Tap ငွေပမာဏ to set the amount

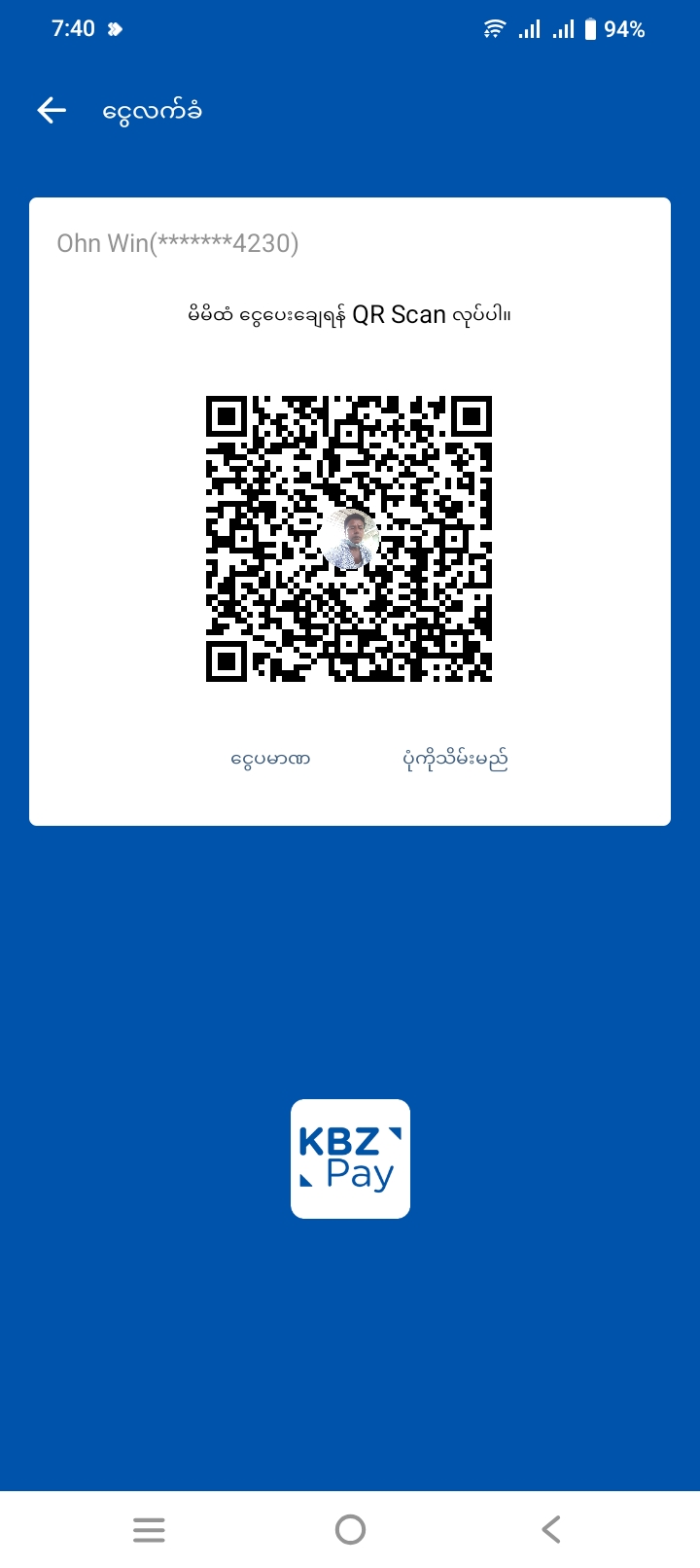270,759
